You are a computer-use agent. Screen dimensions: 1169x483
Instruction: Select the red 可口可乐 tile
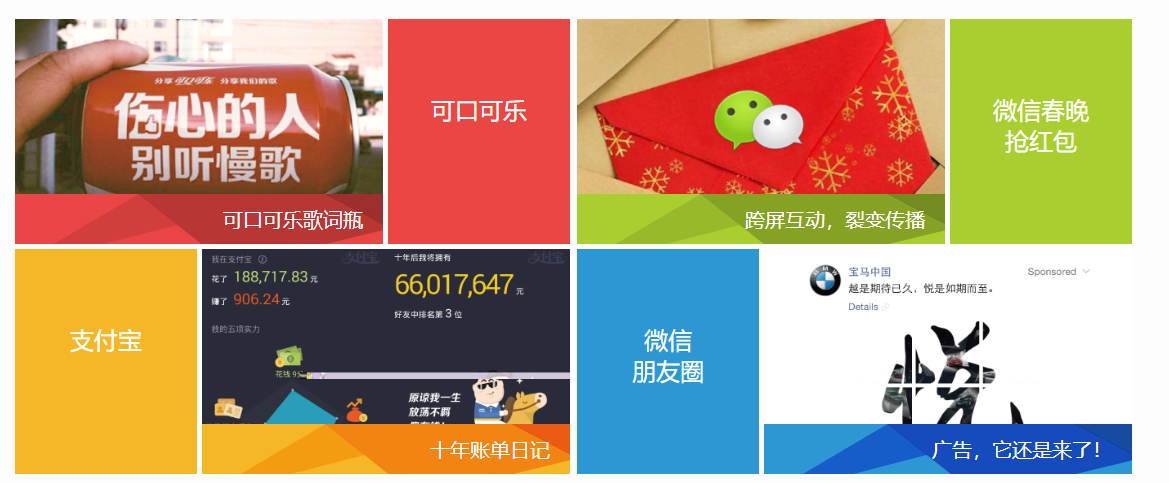click(478, 130)
